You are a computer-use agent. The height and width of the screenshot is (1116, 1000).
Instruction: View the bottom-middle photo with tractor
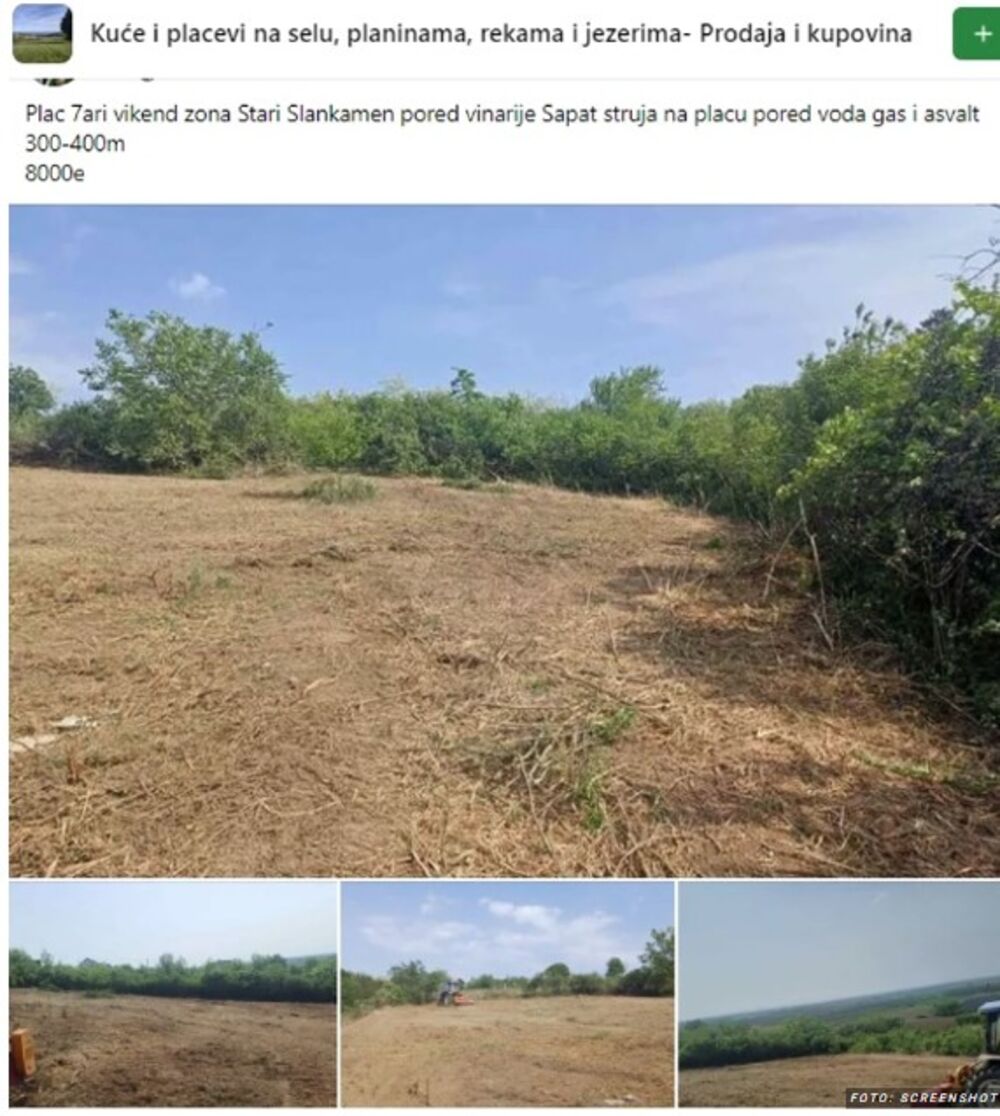pos(507,993)
